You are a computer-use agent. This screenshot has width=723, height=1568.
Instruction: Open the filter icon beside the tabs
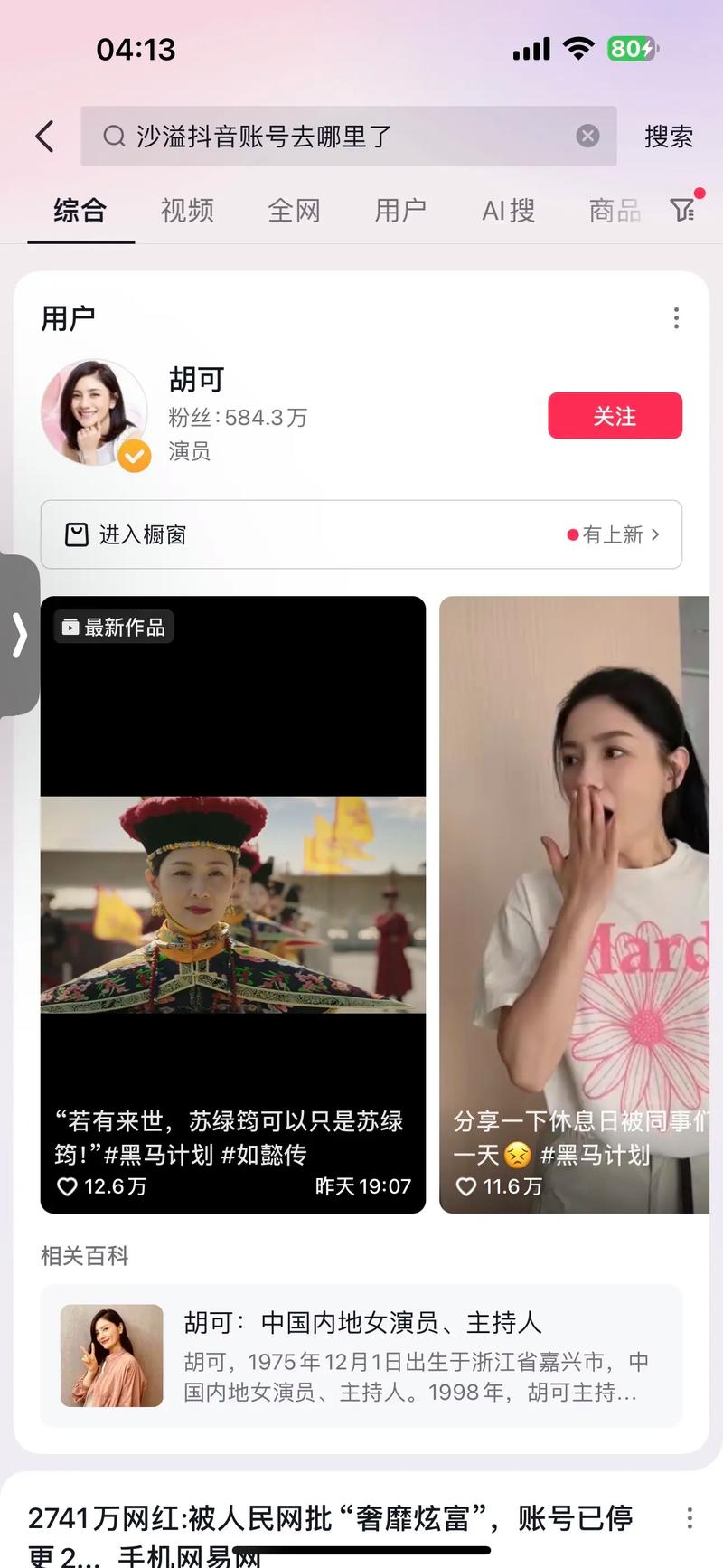click(683, 210)
